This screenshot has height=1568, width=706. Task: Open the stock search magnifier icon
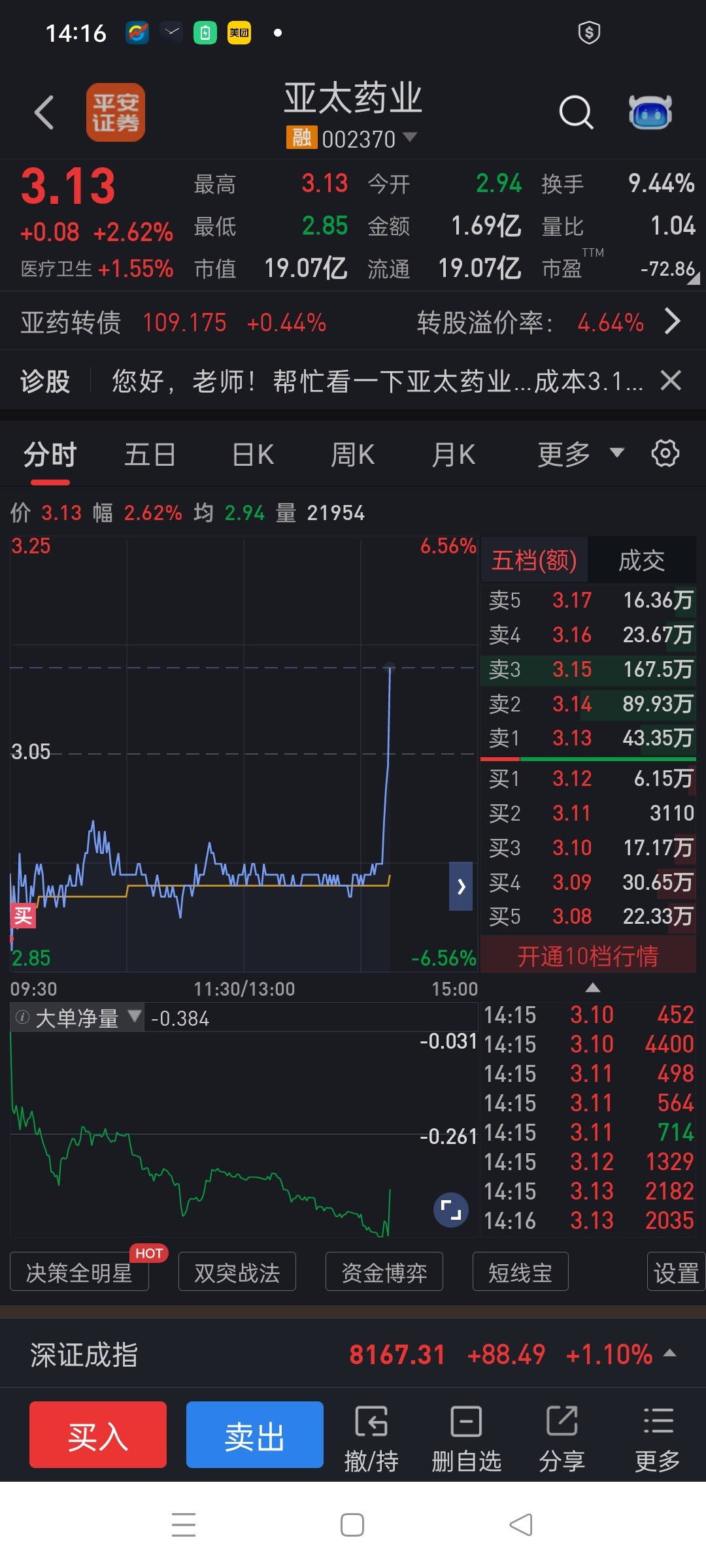(576, 112)
